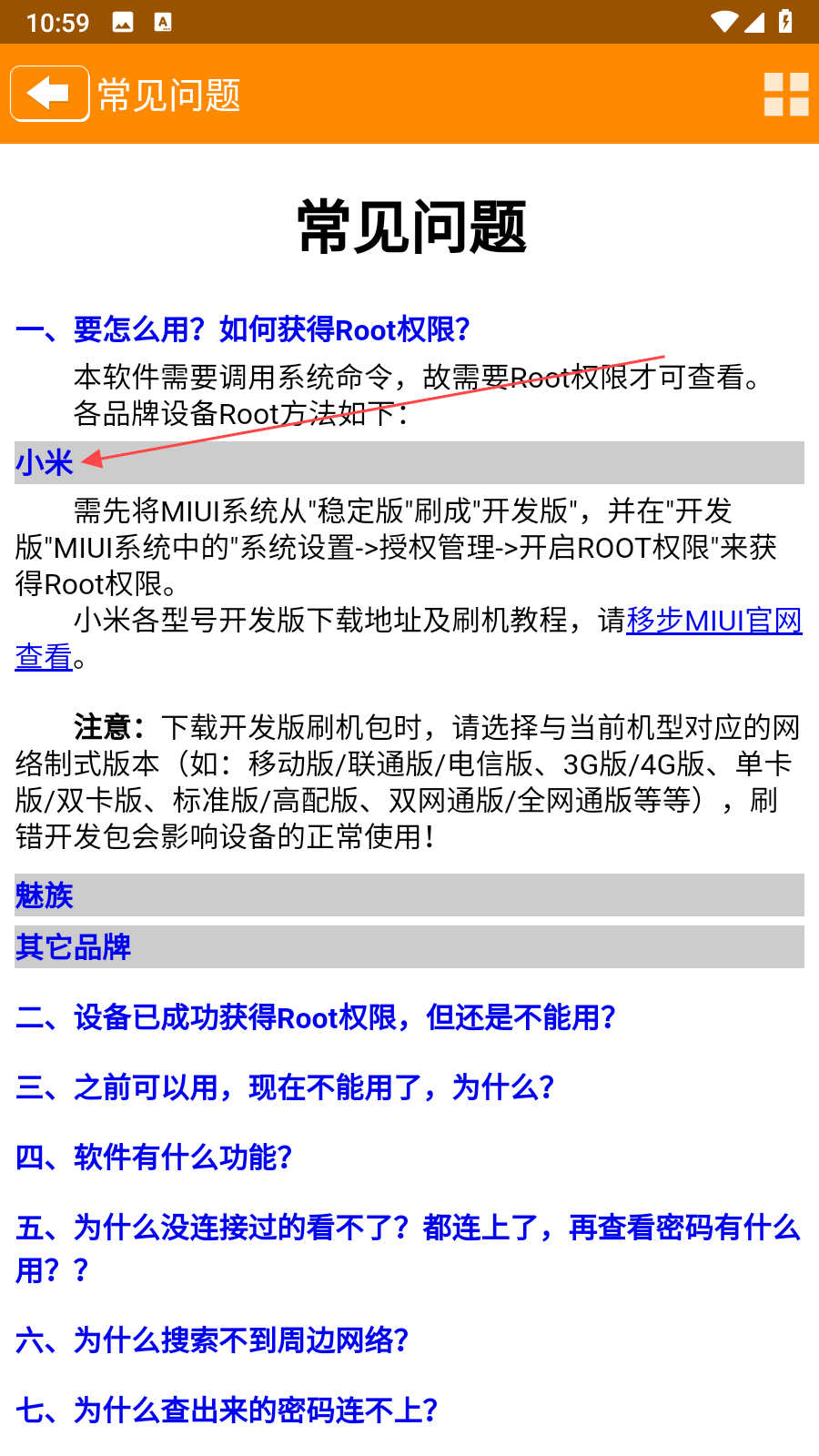
Task: Open the 移步MIUI官网查看 link
Action: tap(713, 621)
